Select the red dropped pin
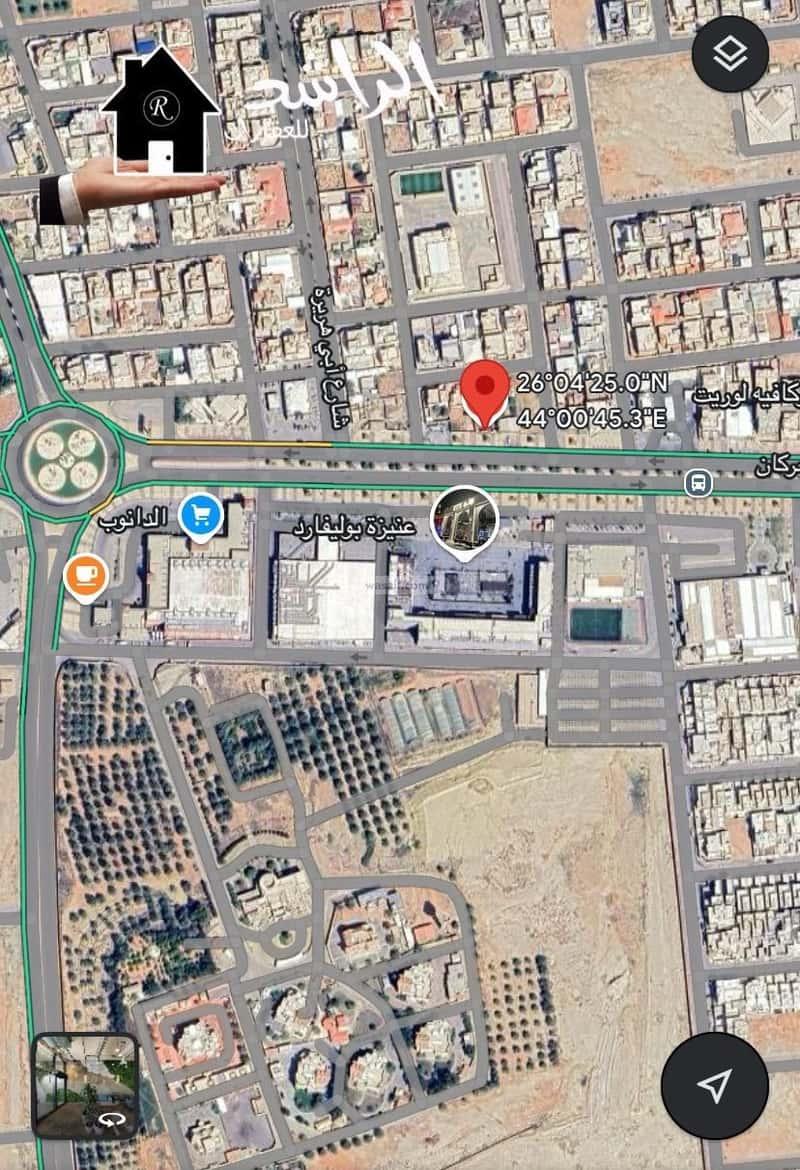Image resolution: width=800 pixels, height=1170 pixels. tap(486, 390)
